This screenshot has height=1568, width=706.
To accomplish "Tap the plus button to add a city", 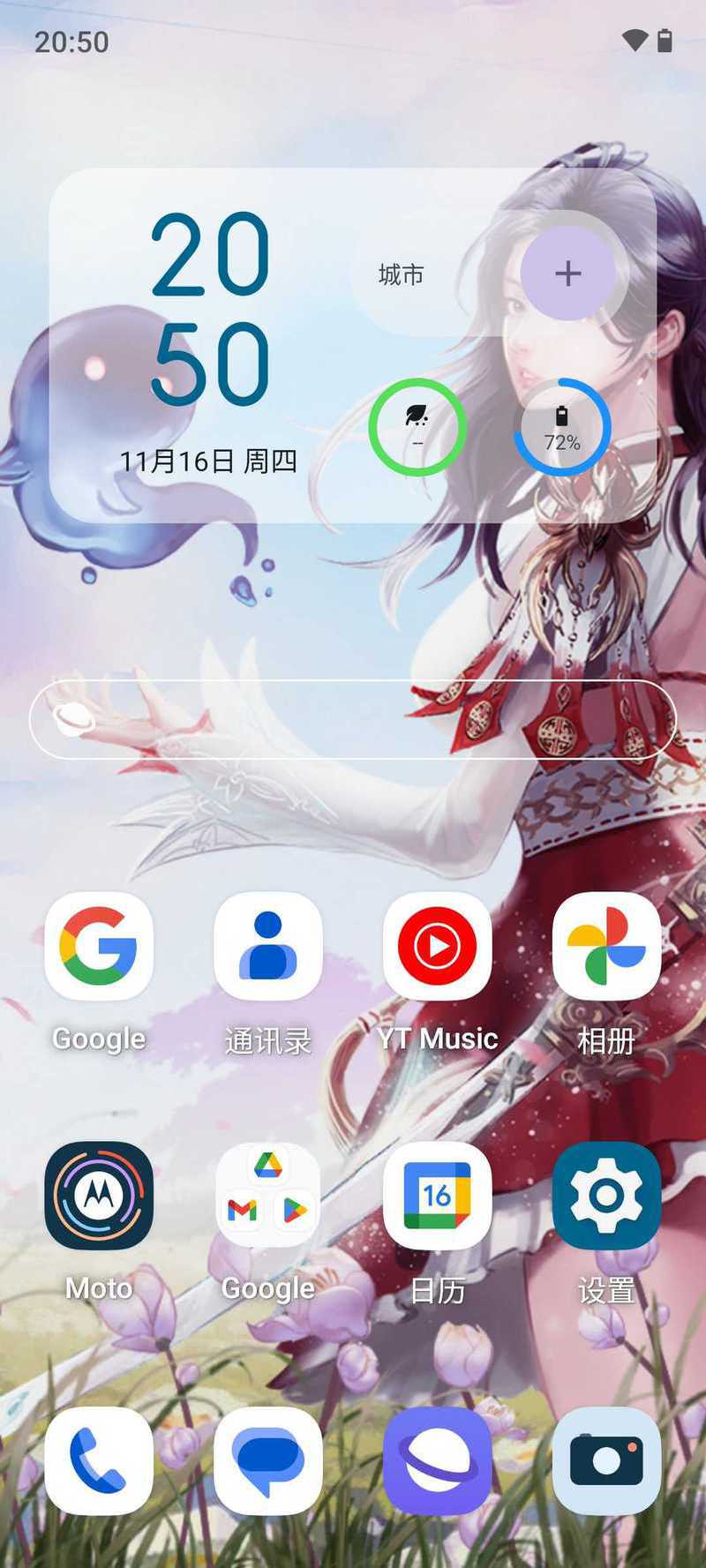I will pos(567,273).
